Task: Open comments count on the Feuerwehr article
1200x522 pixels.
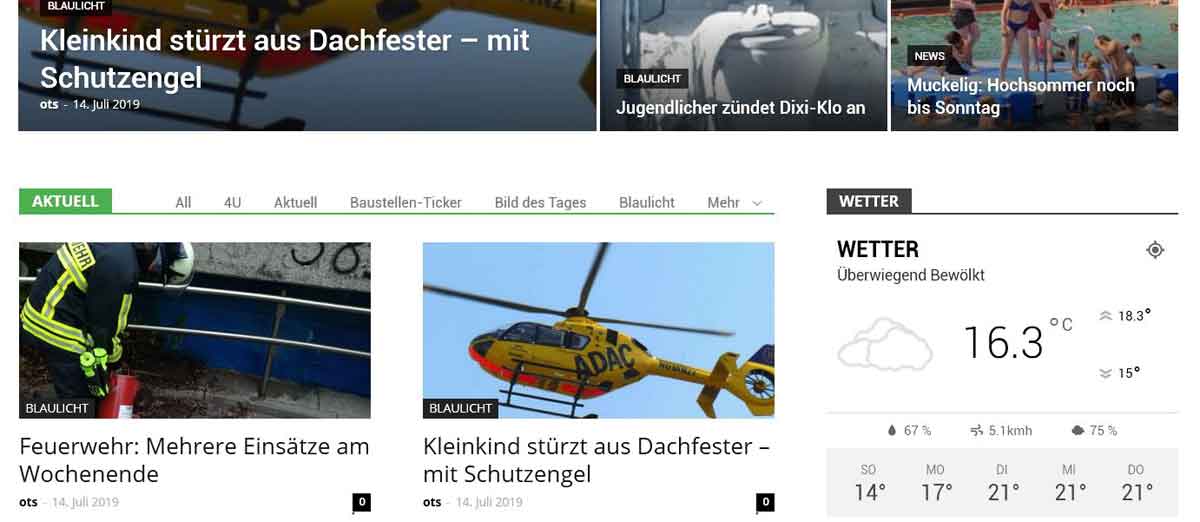Action: (x=362, y=502)
